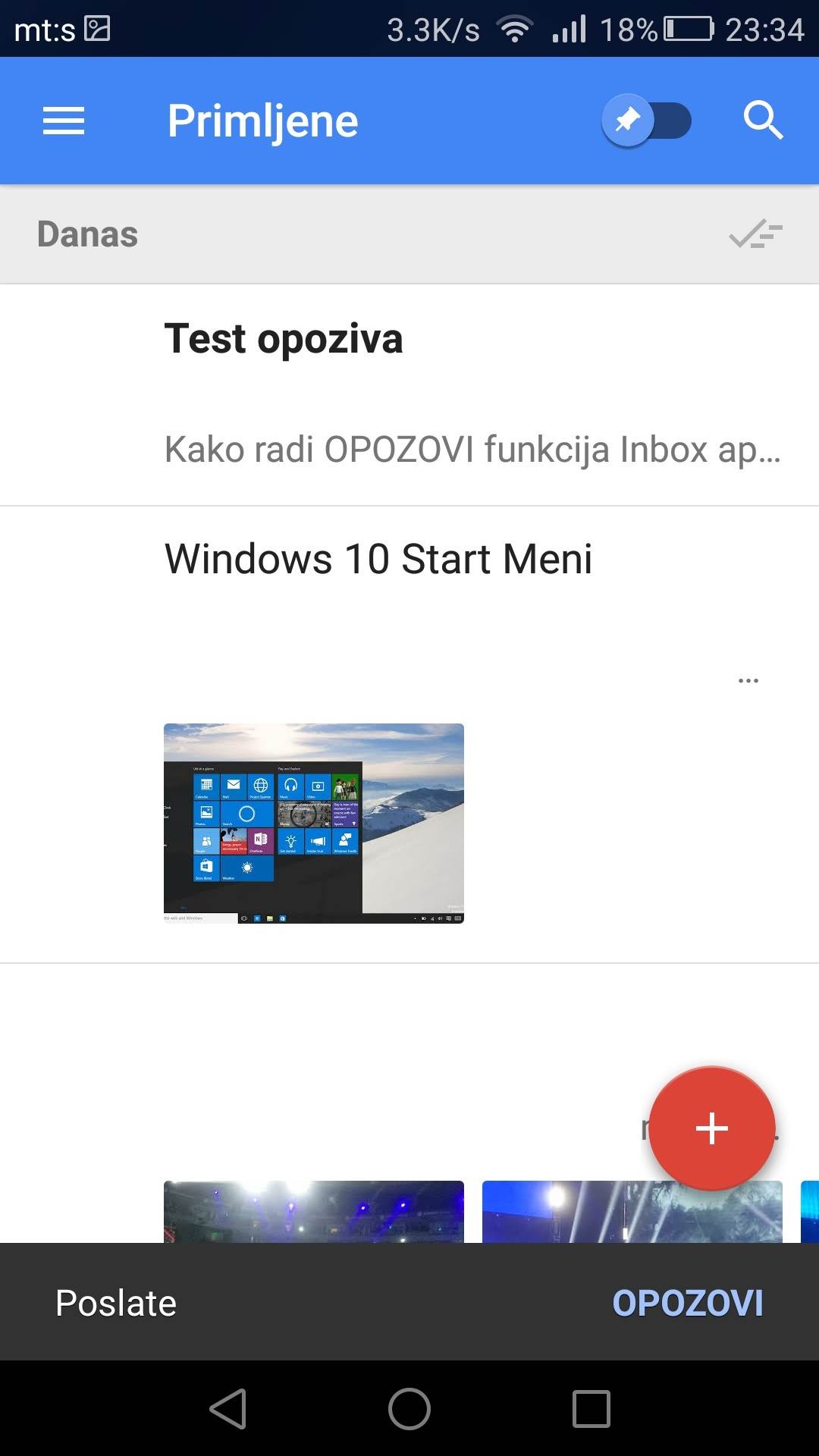This screenshot has height=1456, width=819.
Task: Open the Windows 10 Start screenshot attachment
Action: click(313, 824)
